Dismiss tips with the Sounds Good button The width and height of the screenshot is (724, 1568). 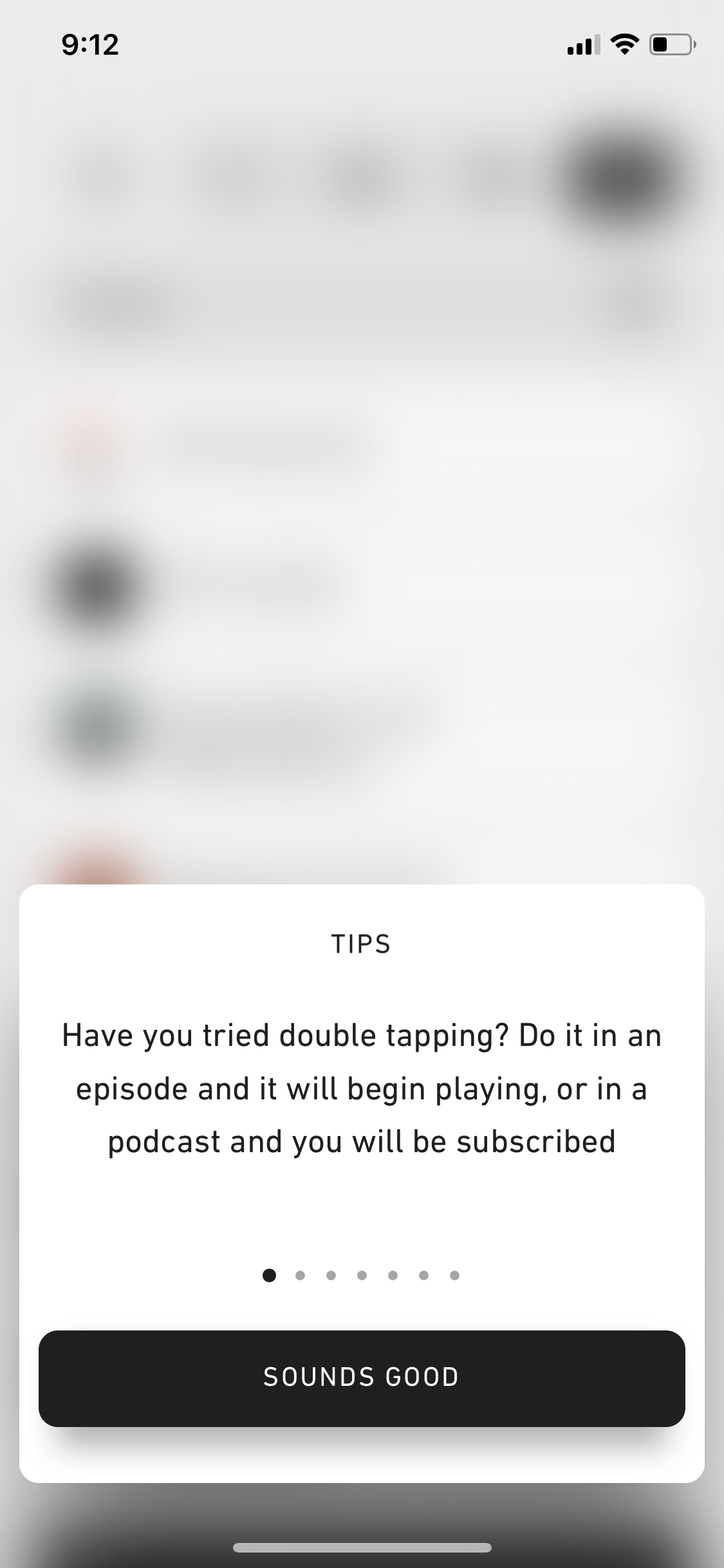click(362, 1378)
